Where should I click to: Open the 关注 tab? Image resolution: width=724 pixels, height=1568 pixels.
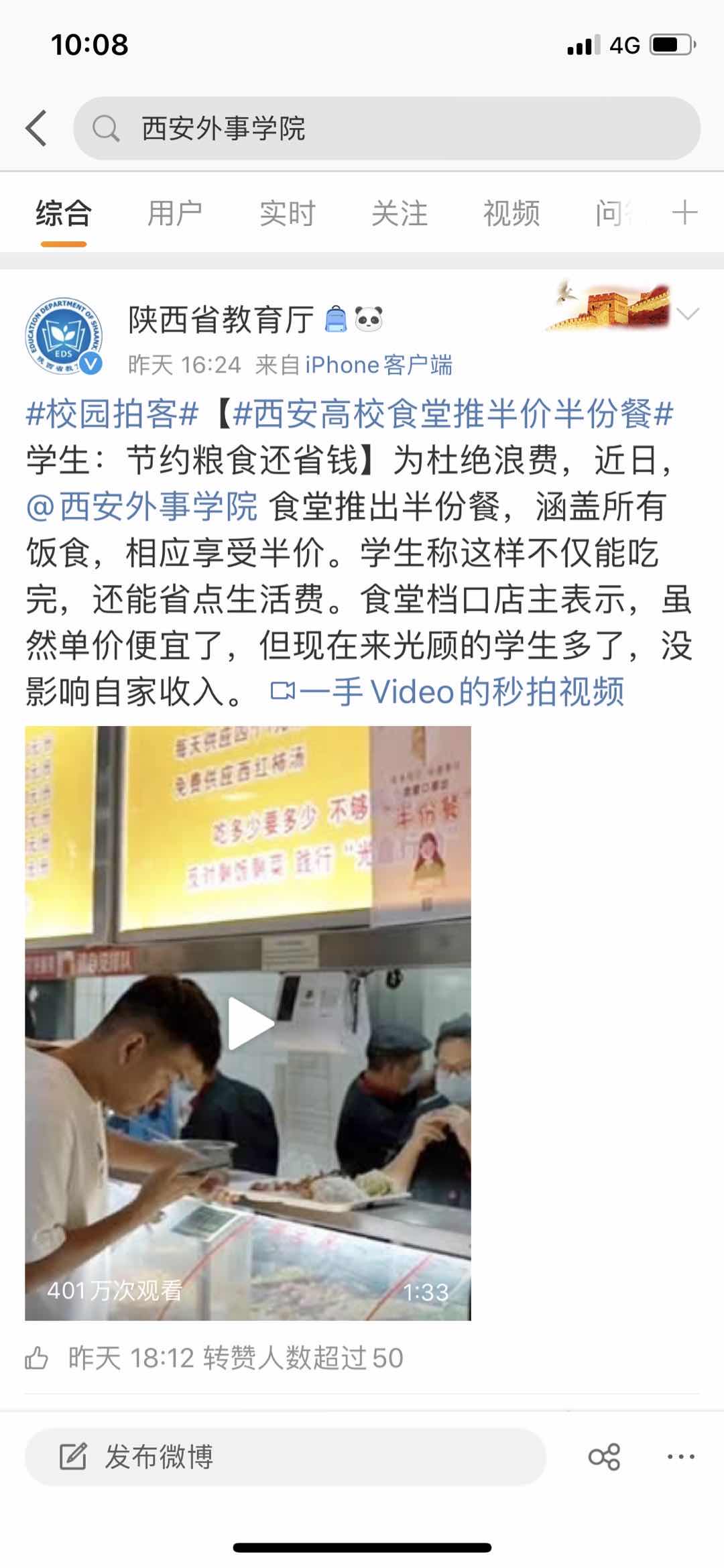click(399, 213)
